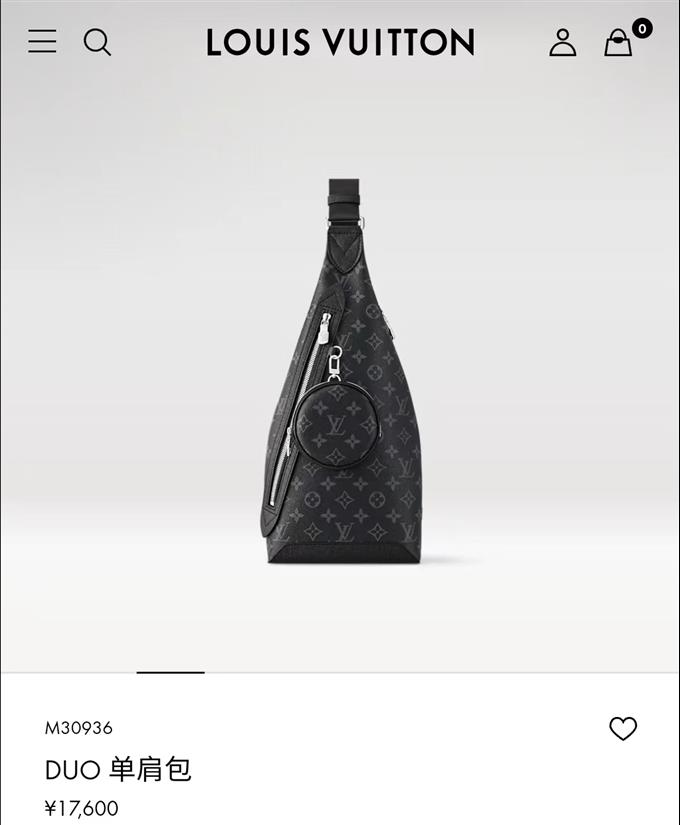The width and height of the screenshot is (680, 825).
Task: Add DUO bag to wishlist heart
Action: coord(623,729)
